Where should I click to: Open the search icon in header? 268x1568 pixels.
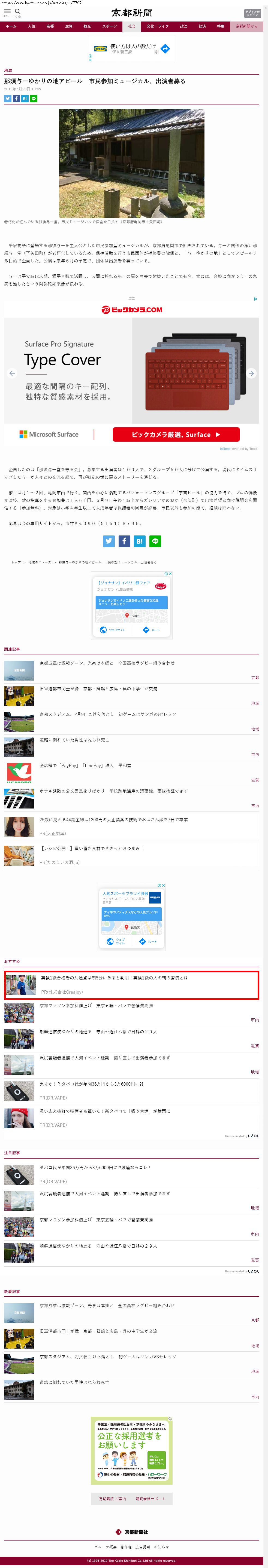(18, 11)
